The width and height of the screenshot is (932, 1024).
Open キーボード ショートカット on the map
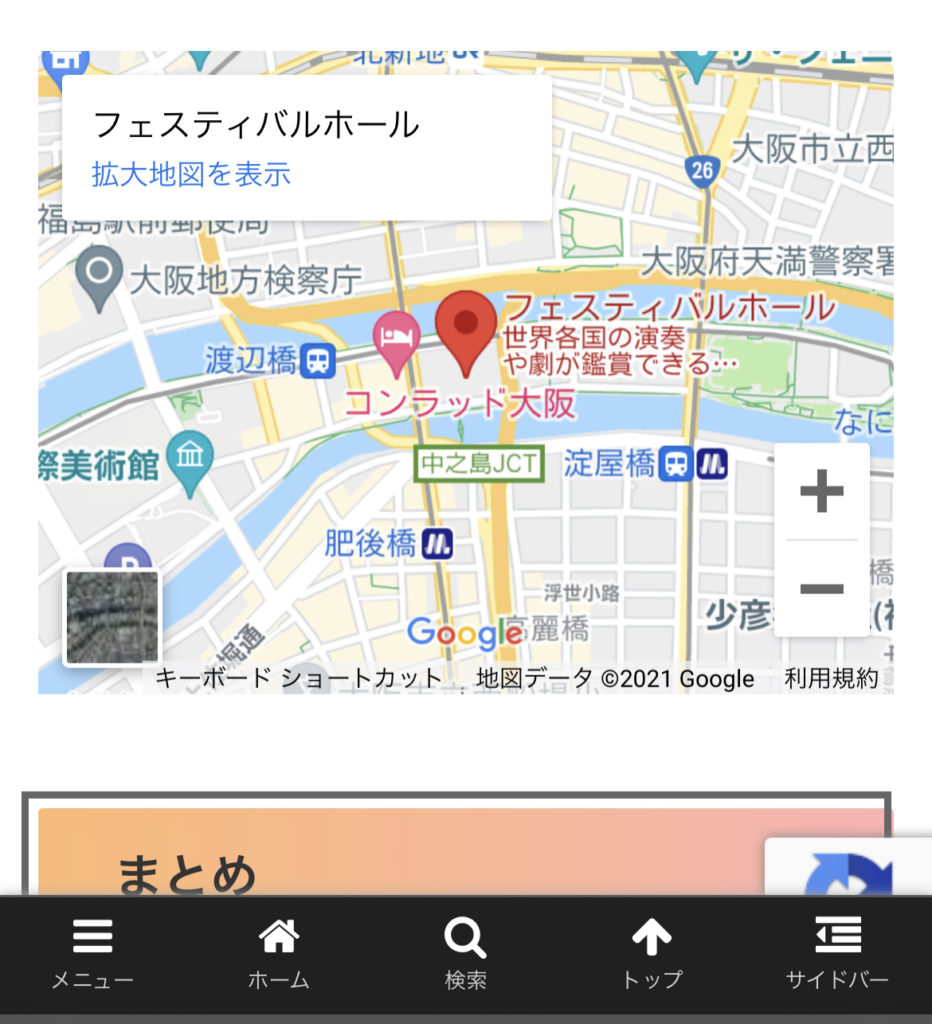pos(298,678)
